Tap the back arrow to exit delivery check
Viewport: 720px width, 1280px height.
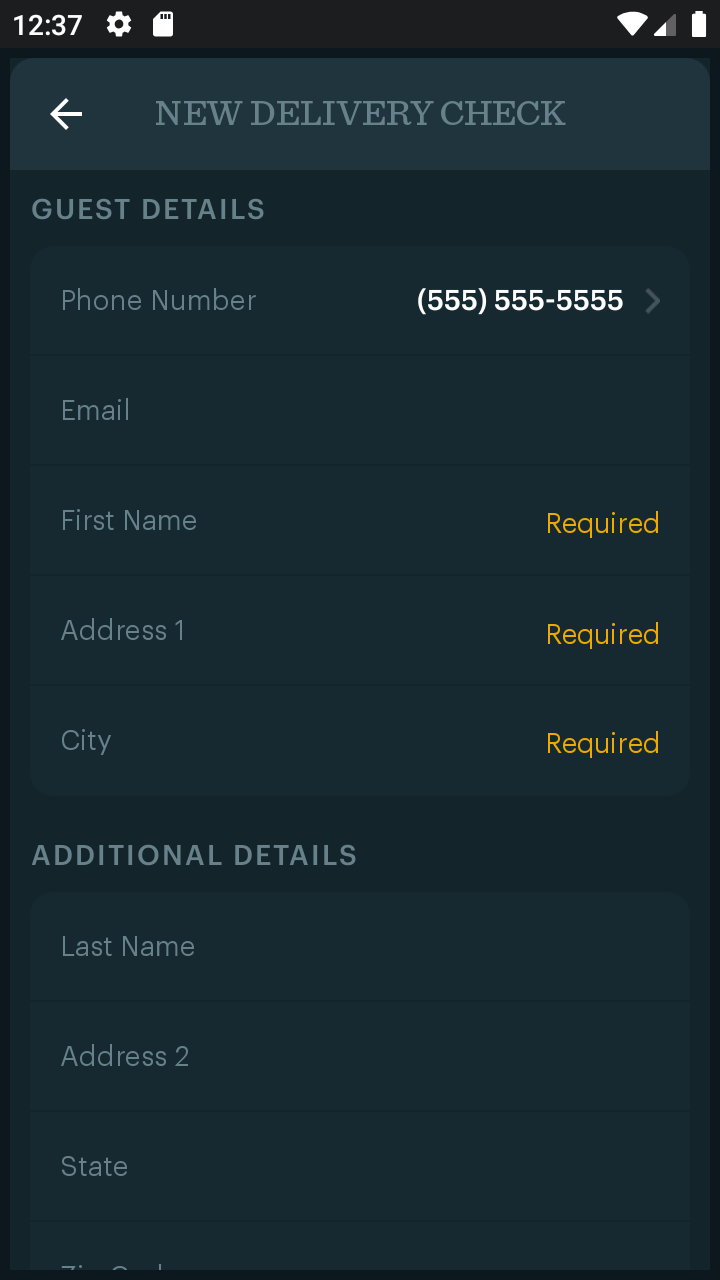pyautogui.click(x=66, y=113)
